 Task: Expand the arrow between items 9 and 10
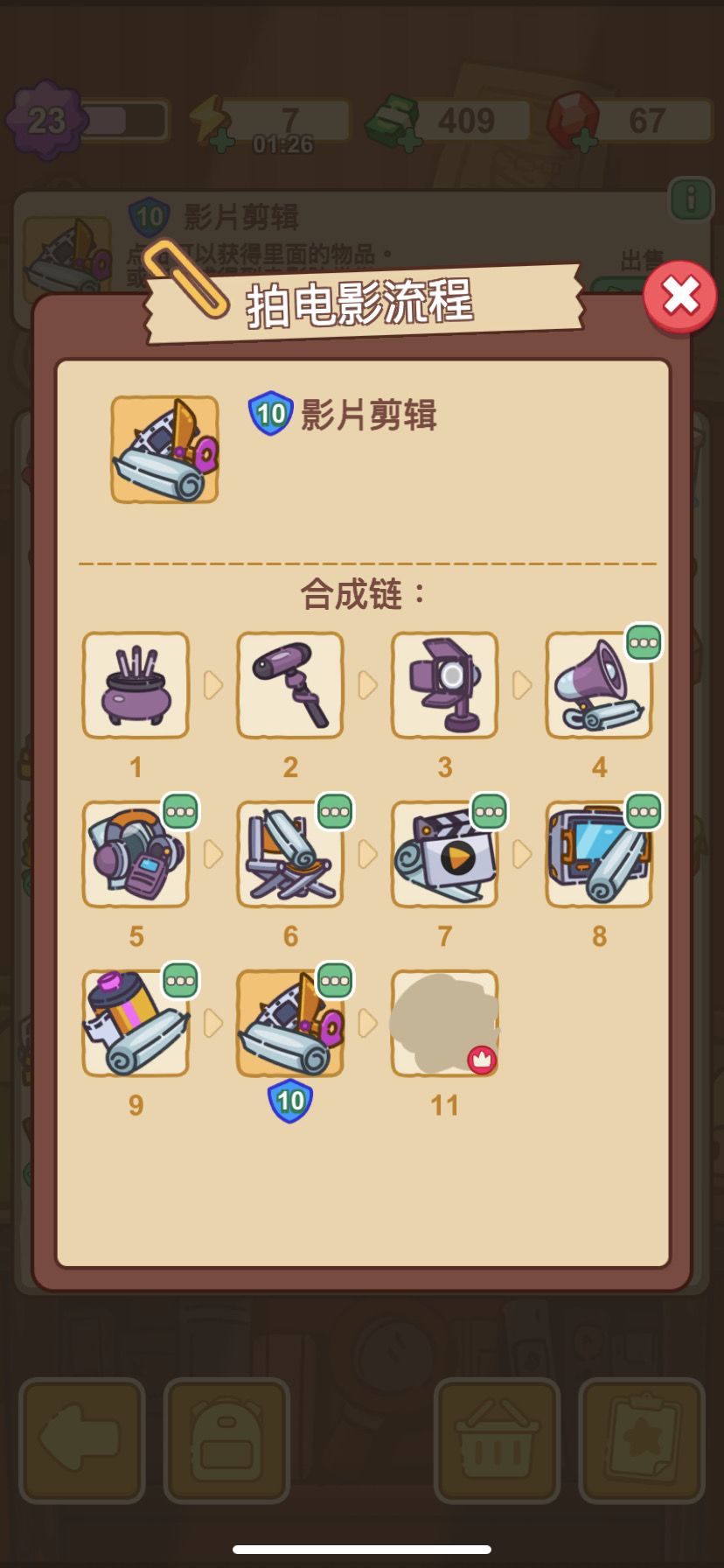[212, 1021]
